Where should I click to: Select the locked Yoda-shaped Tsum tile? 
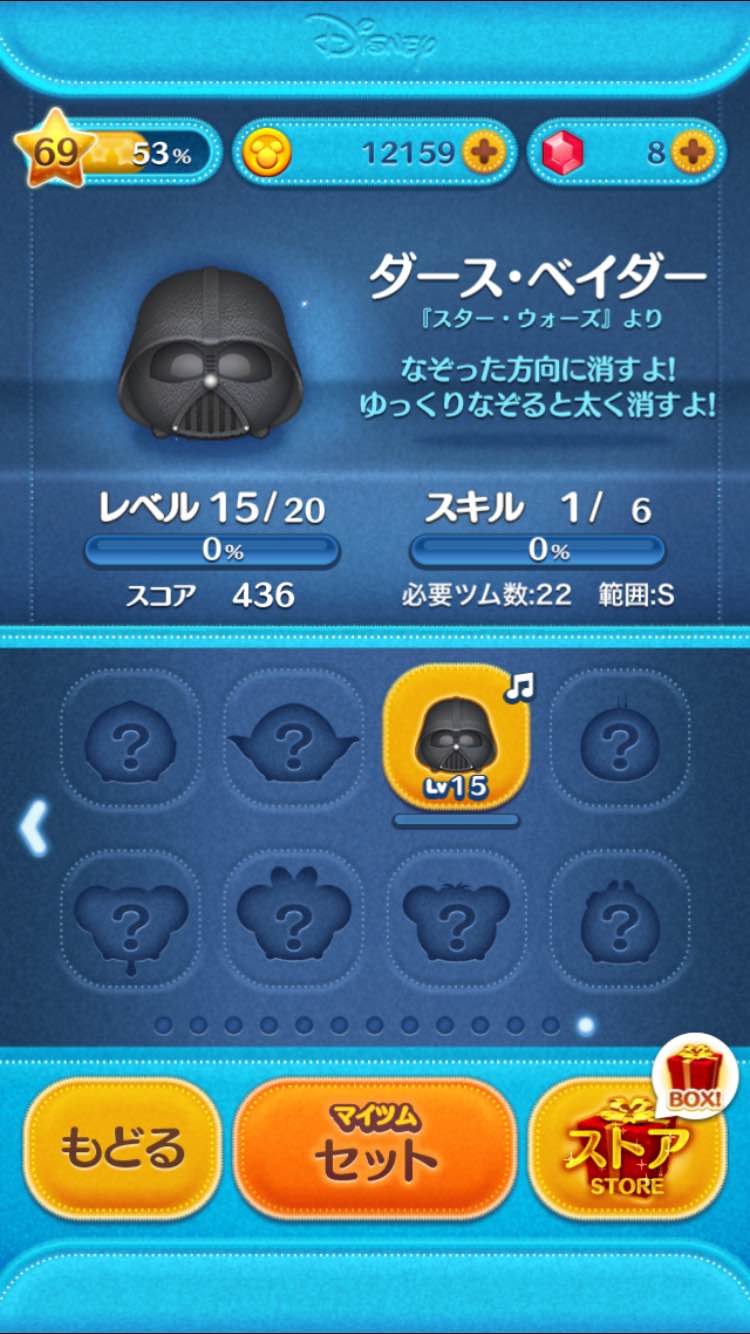[x=293, y=740]
